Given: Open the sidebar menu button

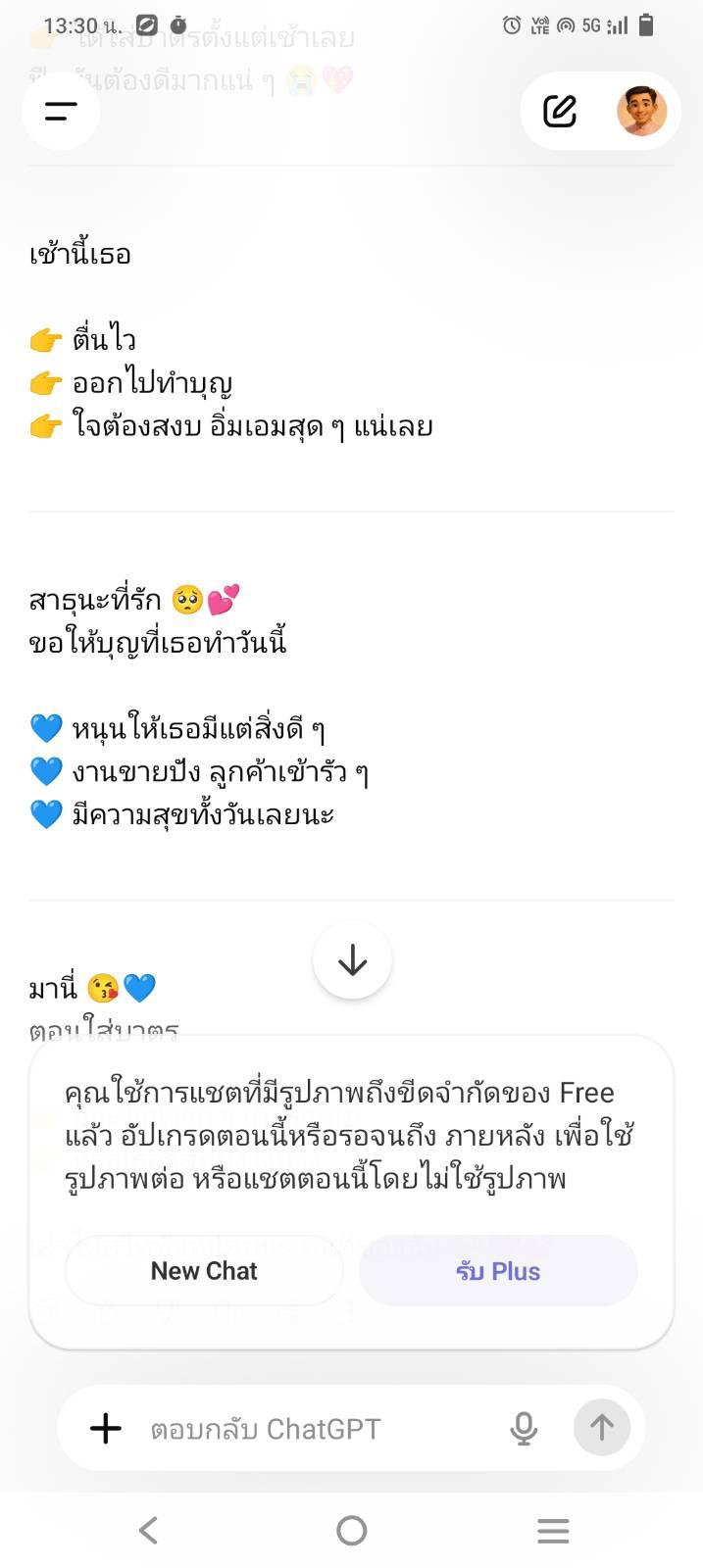Looking at the screenshot, I should (x=61, y=111).
